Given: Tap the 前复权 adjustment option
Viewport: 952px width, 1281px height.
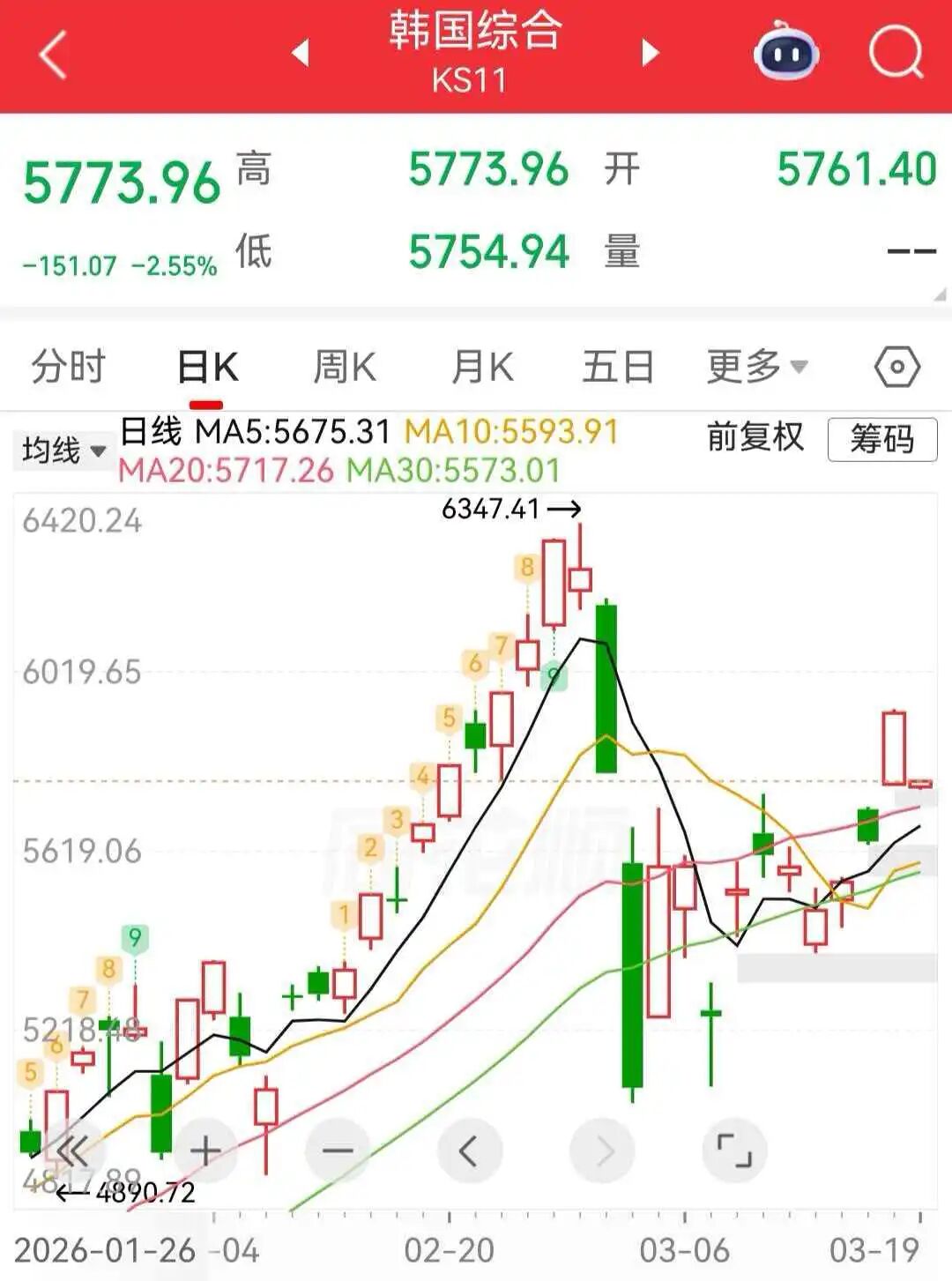Looking at the screenshot, I should 755,437.
